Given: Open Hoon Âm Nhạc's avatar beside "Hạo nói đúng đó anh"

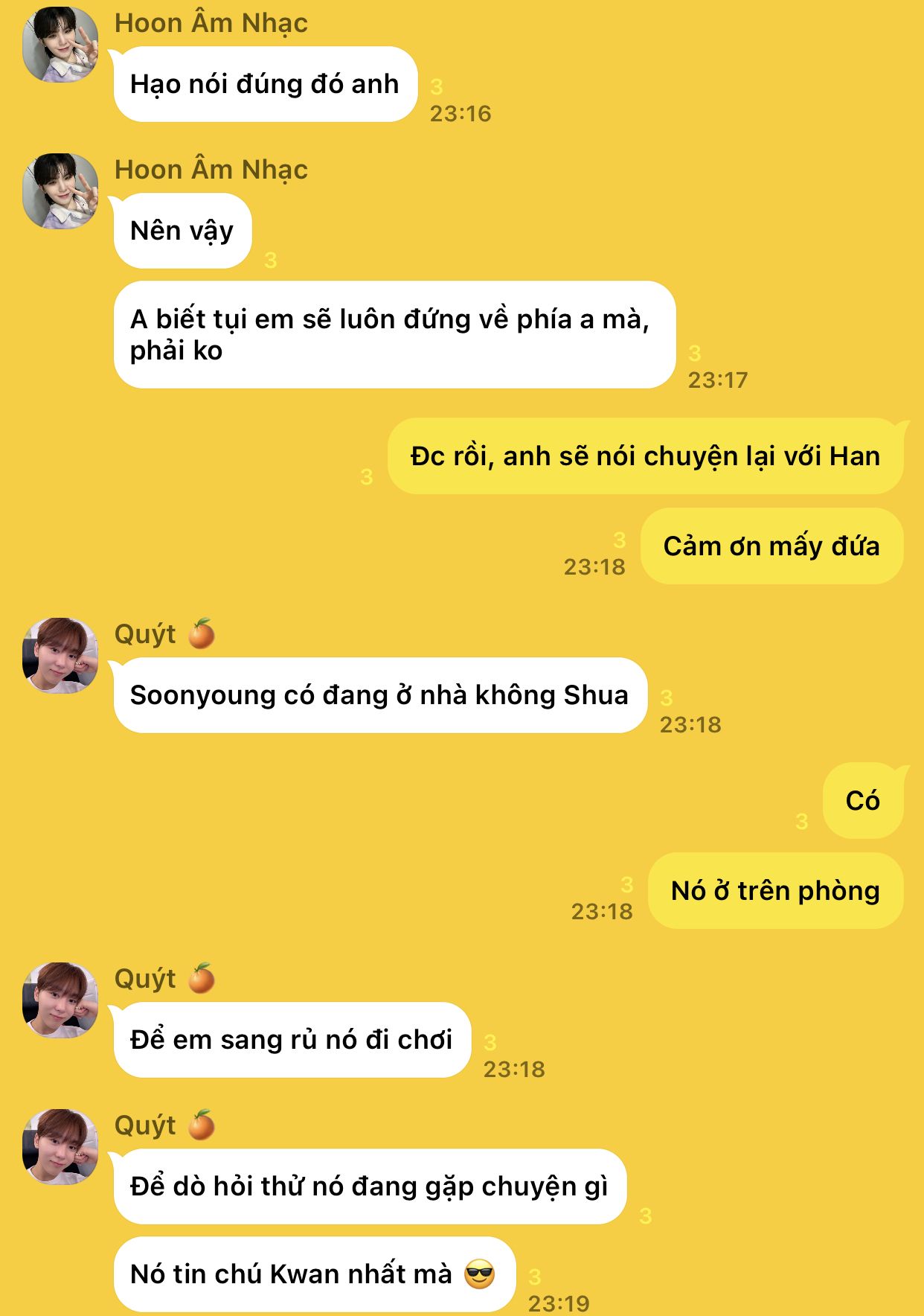Looking at the screenshot, I should [x=60, y=45].
